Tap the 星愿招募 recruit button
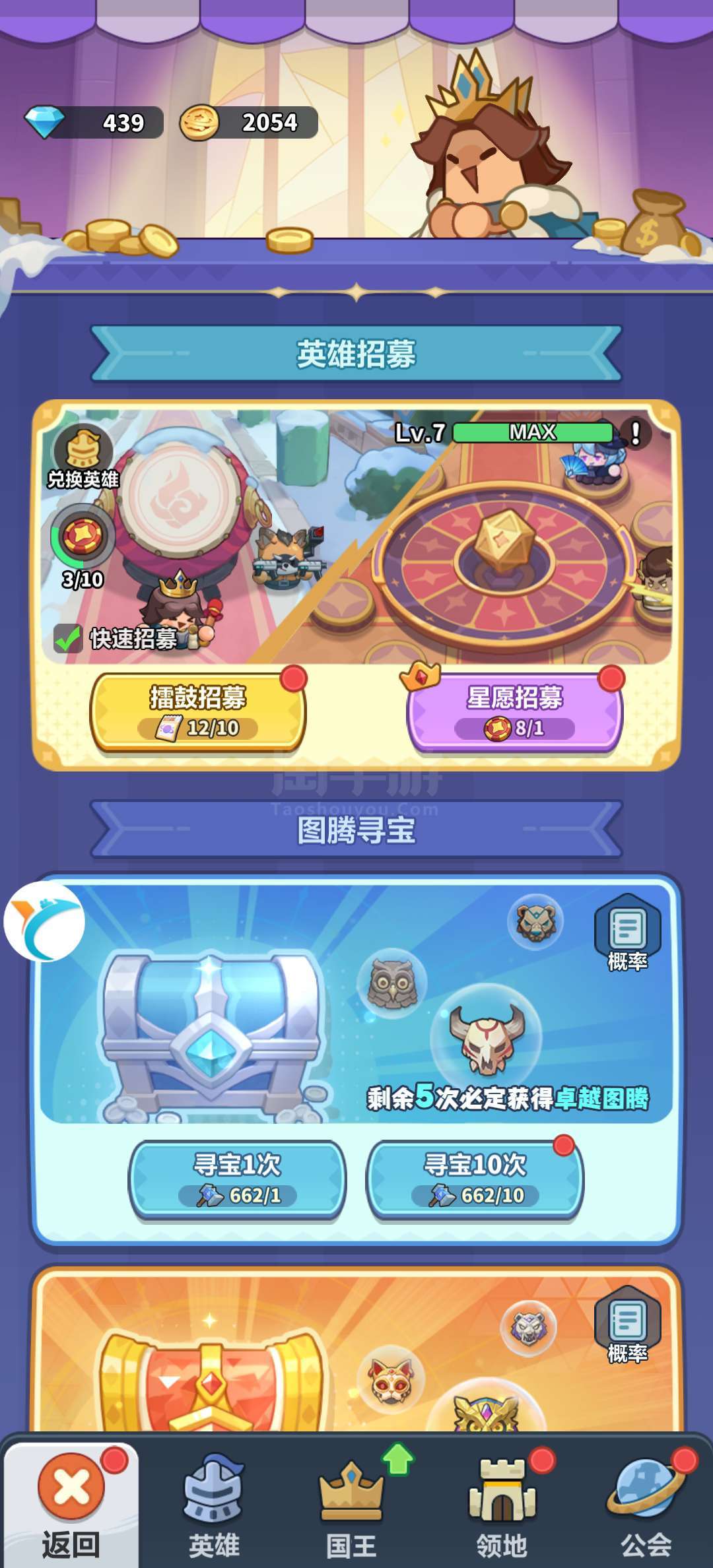713x1568 pixels. click(x=515, y=712)
